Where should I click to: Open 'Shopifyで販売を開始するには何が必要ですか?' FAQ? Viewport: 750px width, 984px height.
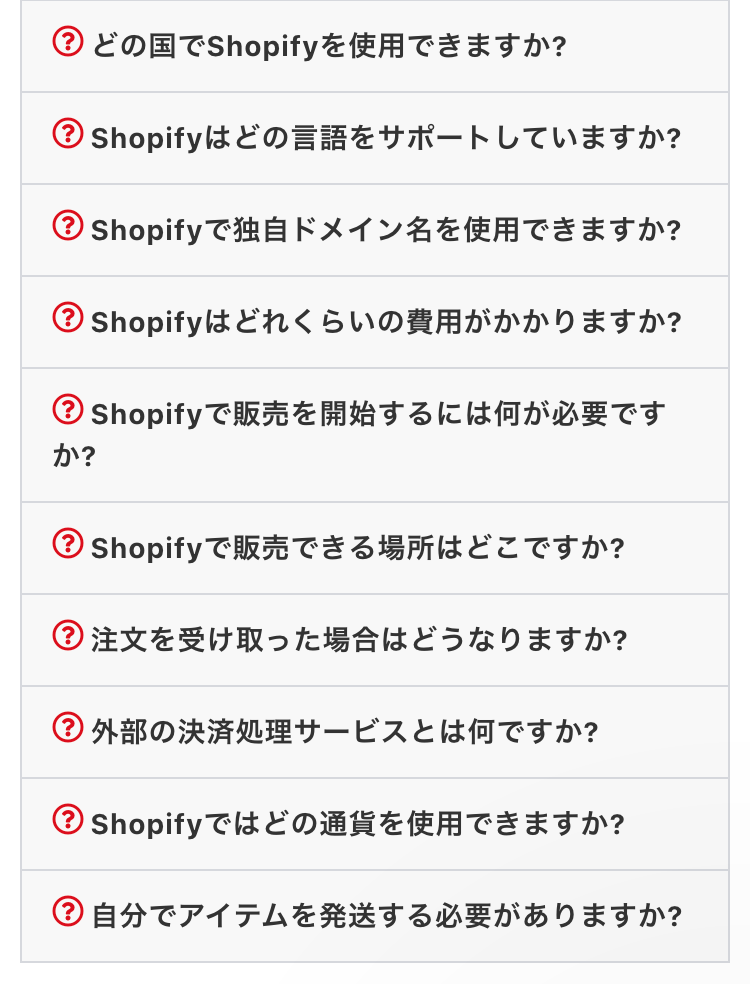coord(375,434)
